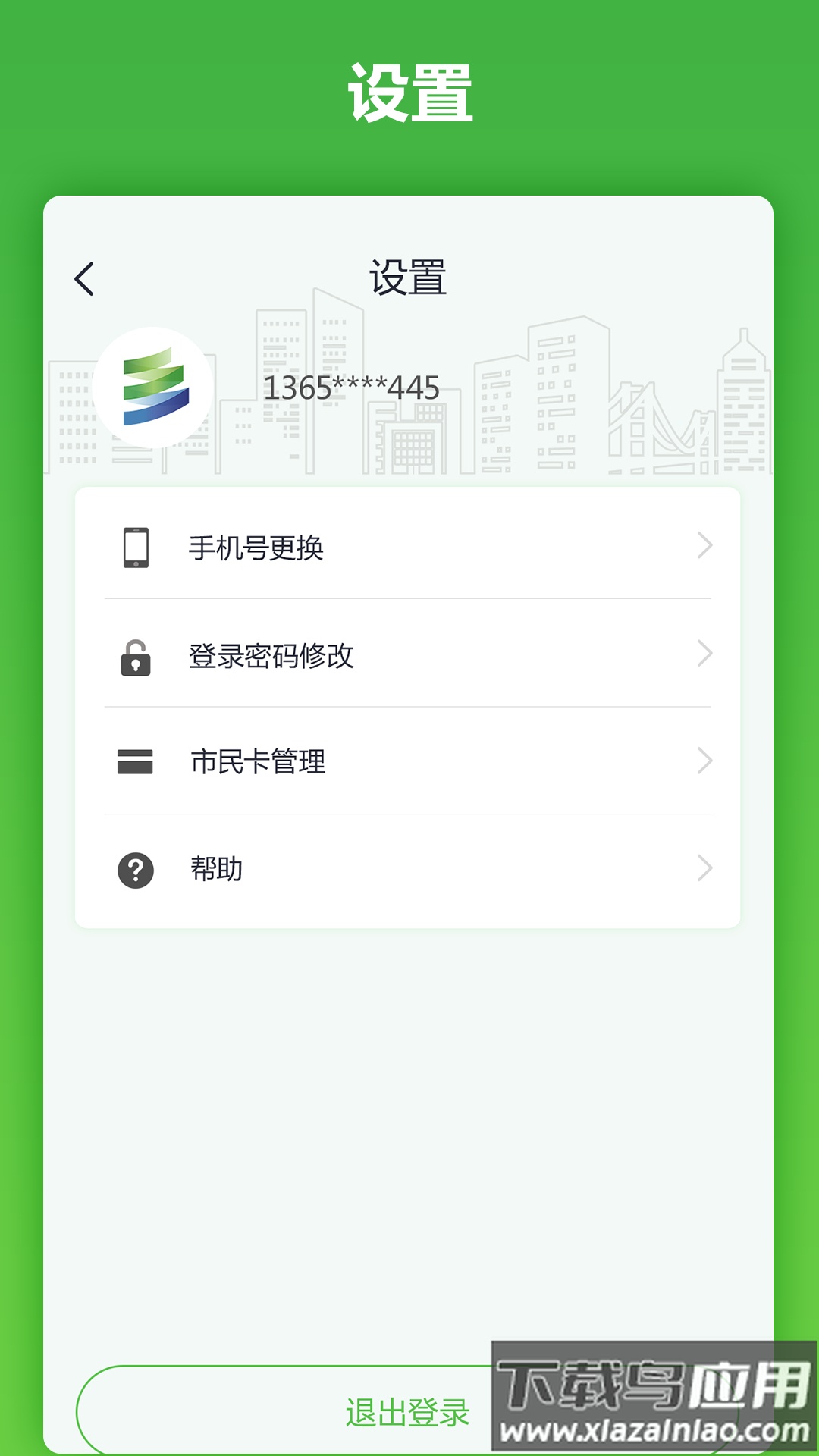
Task: Tap the 设置 page title
Action: tap(409, 278)
